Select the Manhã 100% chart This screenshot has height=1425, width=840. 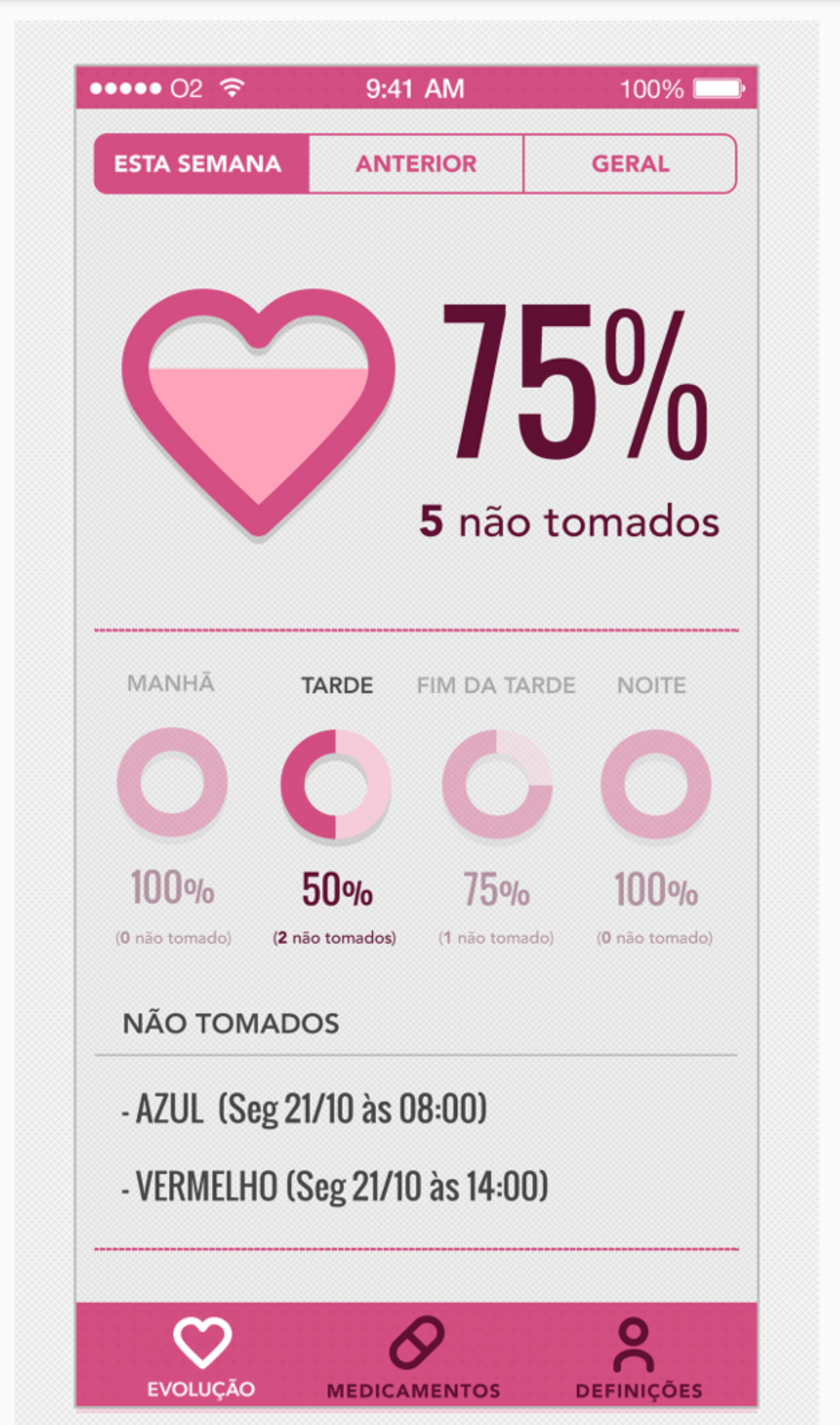pos(172,783)
